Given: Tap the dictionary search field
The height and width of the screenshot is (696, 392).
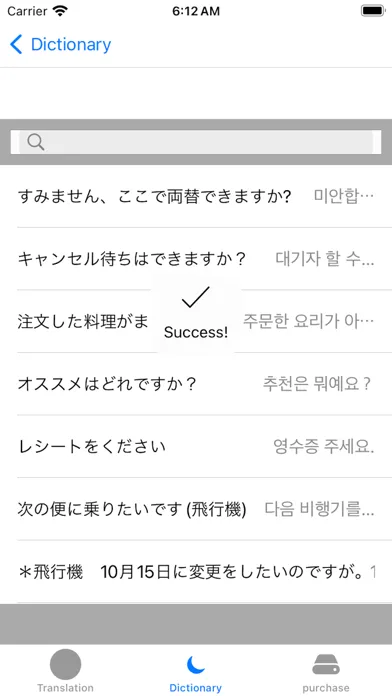Looking at the screenshot, I should click(x=196, y=142).
